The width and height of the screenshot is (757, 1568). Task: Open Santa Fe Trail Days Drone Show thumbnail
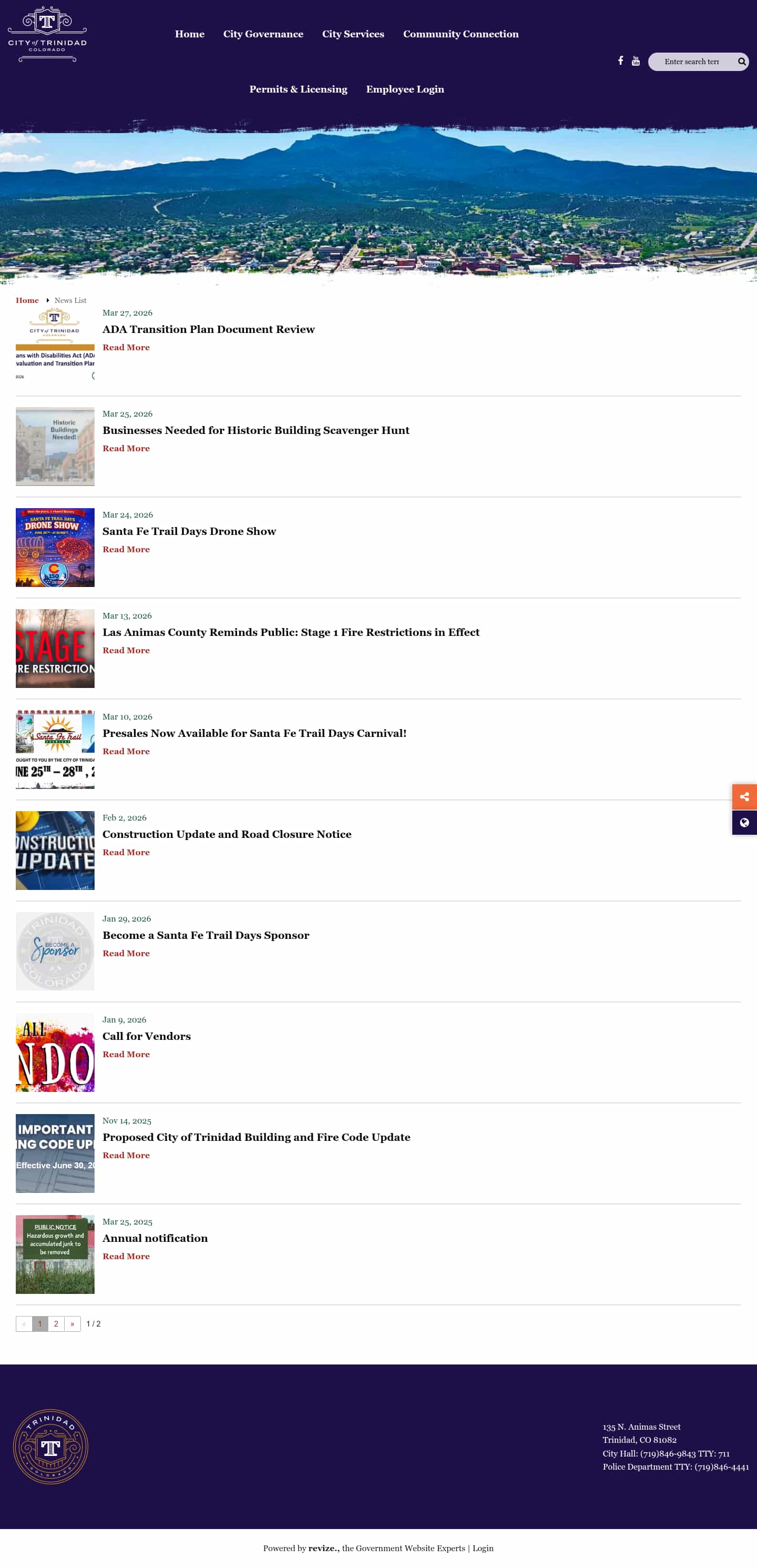[x=55, y=547]
